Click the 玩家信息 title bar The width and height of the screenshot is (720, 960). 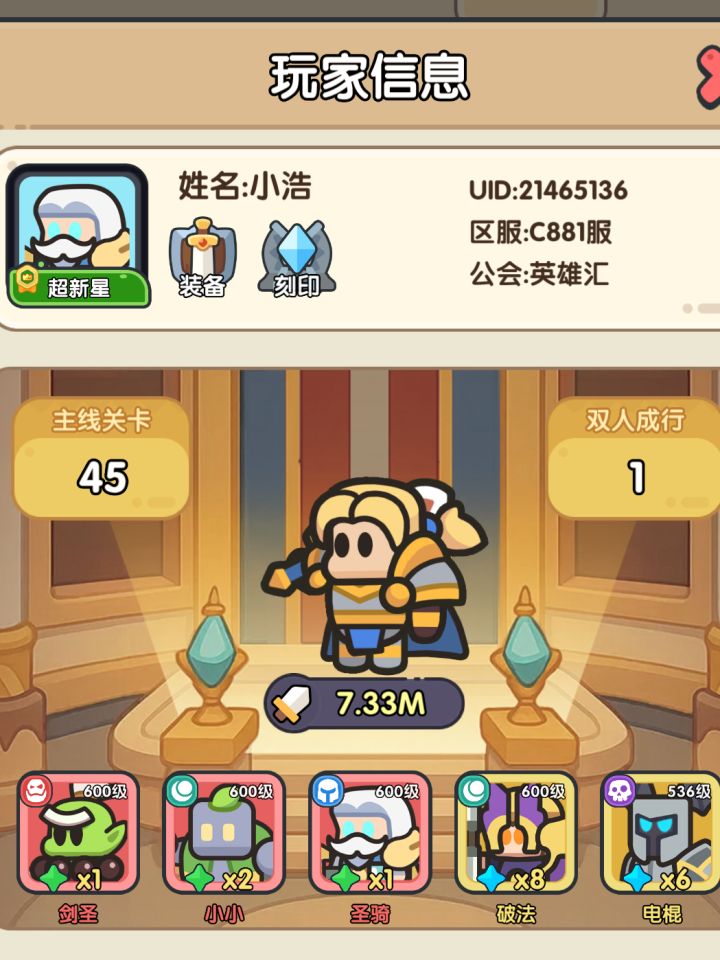tap(372, 75)
